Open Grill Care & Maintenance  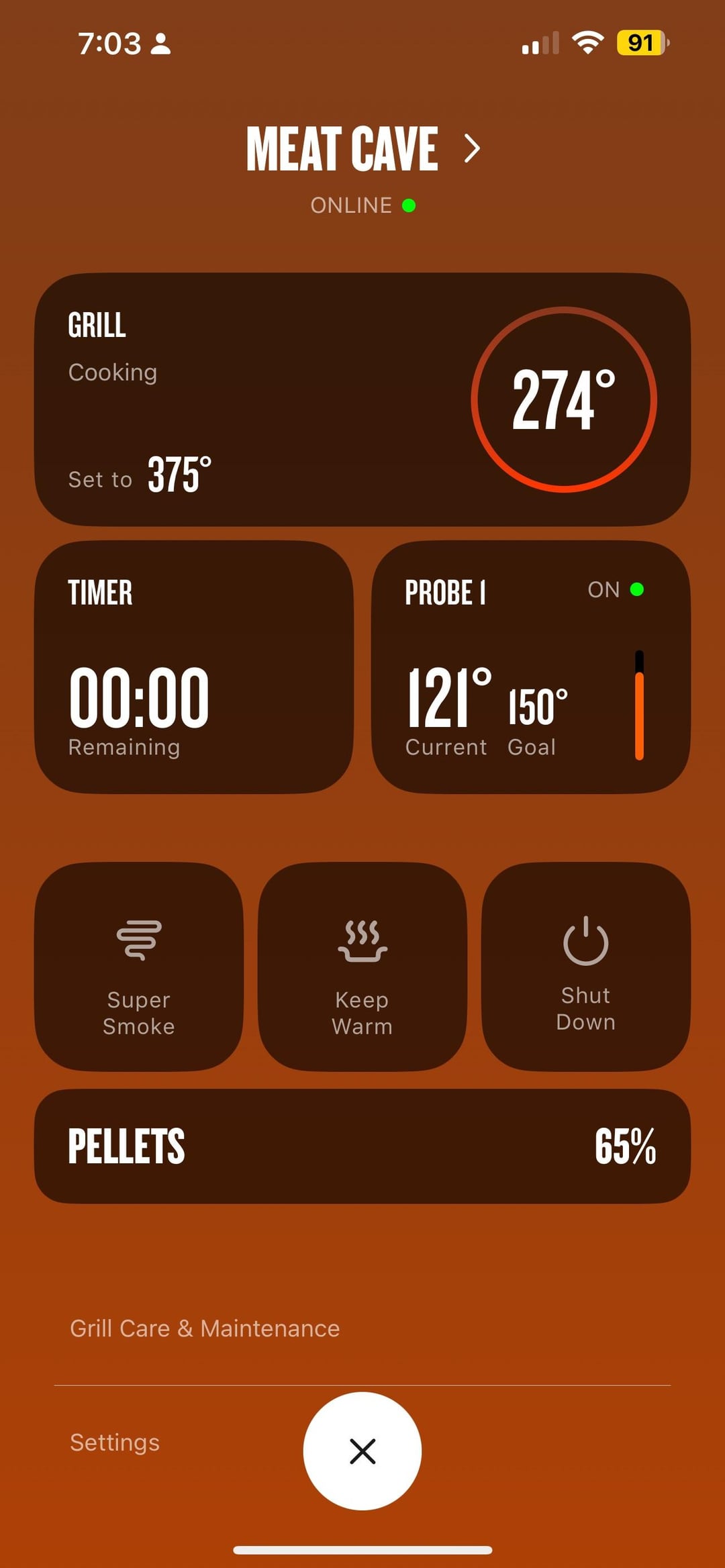pos(205,1328)
